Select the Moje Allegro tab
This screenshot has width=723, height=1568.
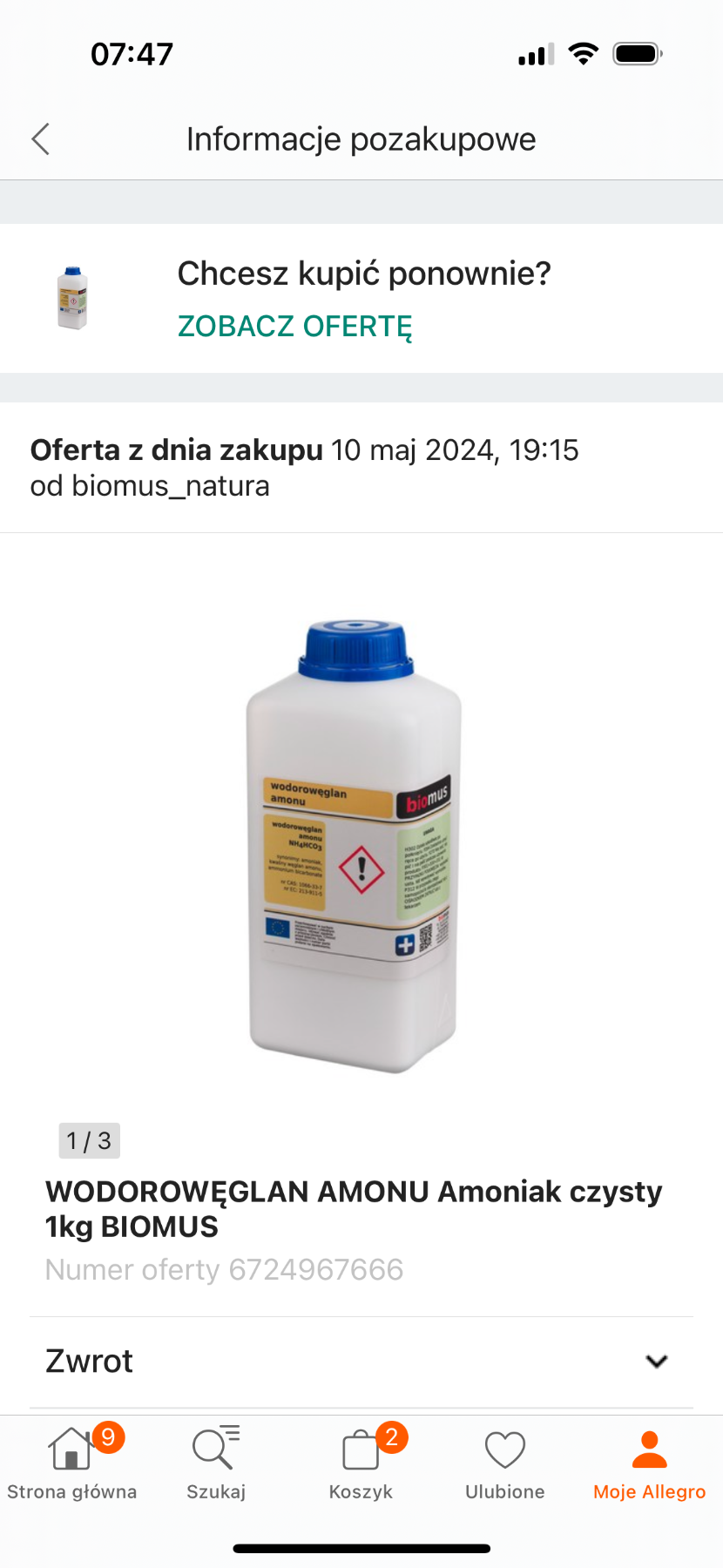[x=649, y=1464]
